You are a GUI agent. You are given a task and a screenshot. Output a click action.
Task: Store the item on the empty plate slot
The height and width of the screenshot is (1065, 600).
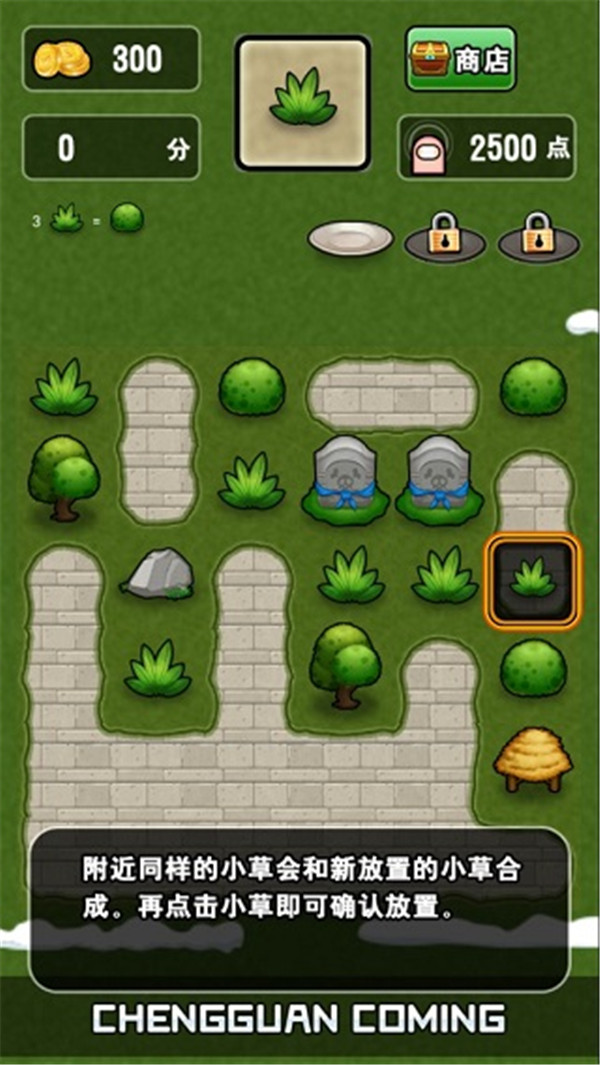350,239
